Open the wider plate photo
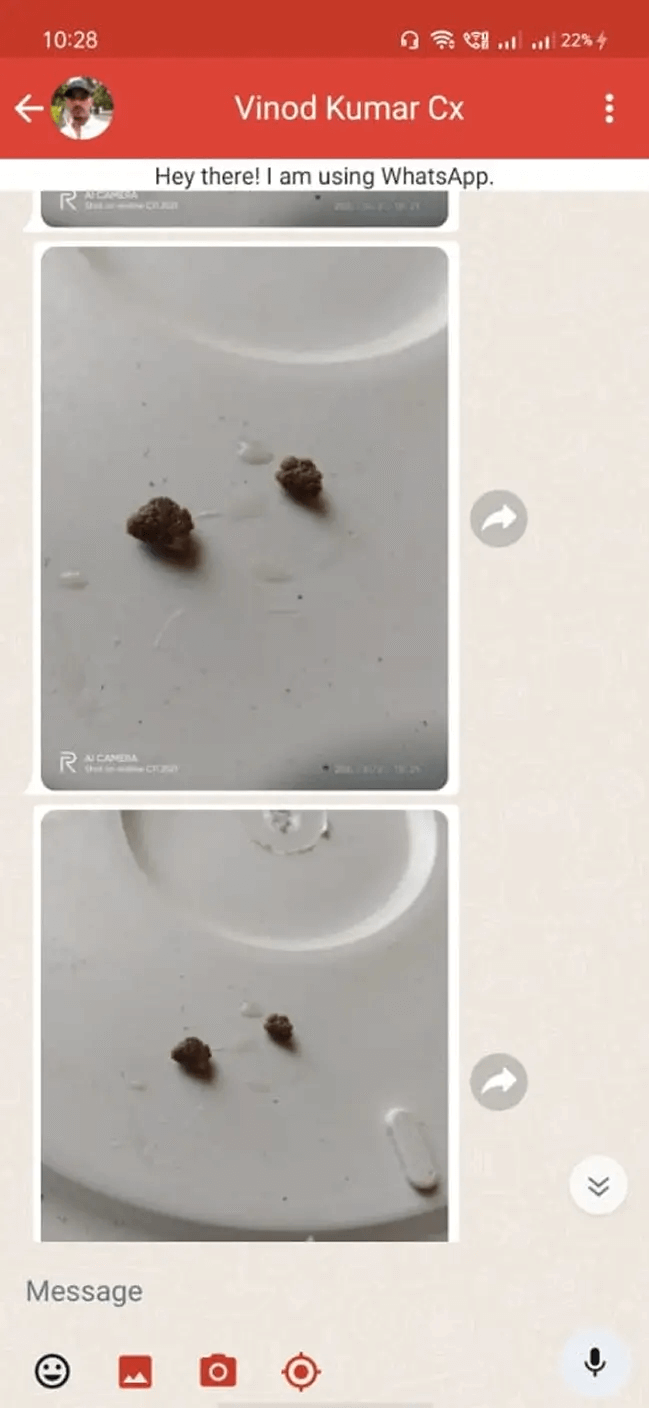Image resolution: width=650 pixels, height=1408 pixels. coord(244,1025)
